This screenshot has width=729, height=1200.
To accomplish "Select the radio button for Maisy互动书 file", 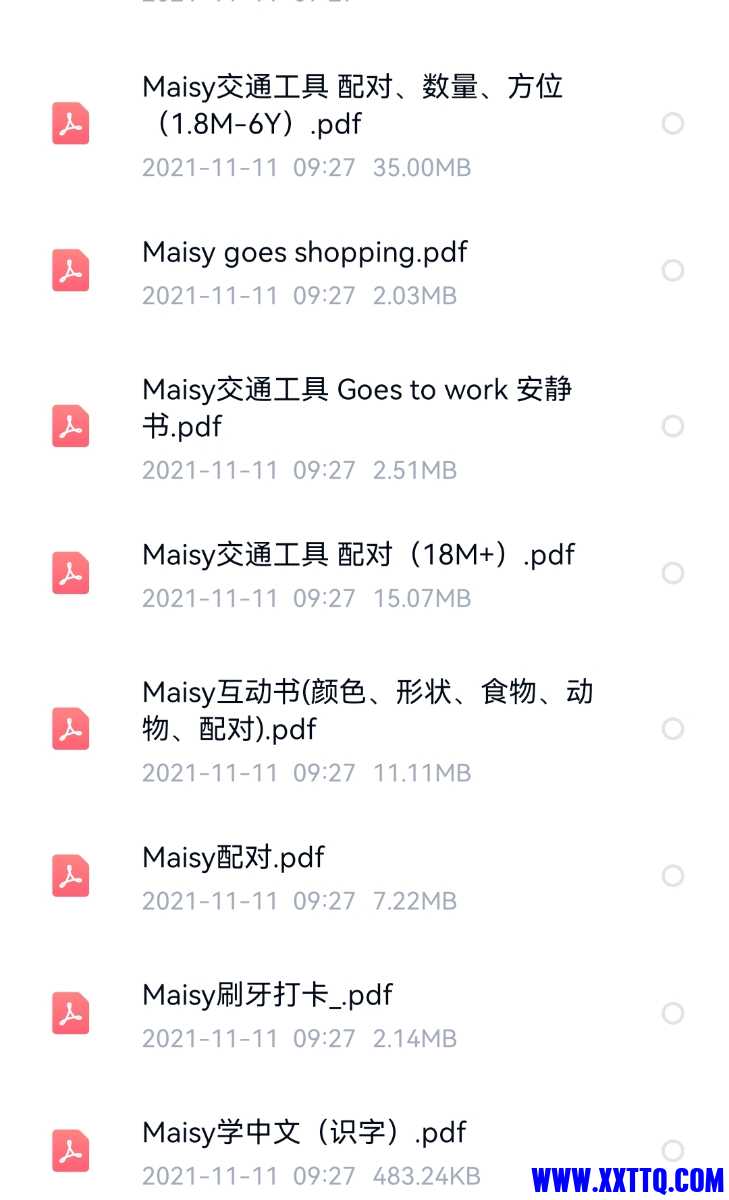I will [x=673, y=729].
